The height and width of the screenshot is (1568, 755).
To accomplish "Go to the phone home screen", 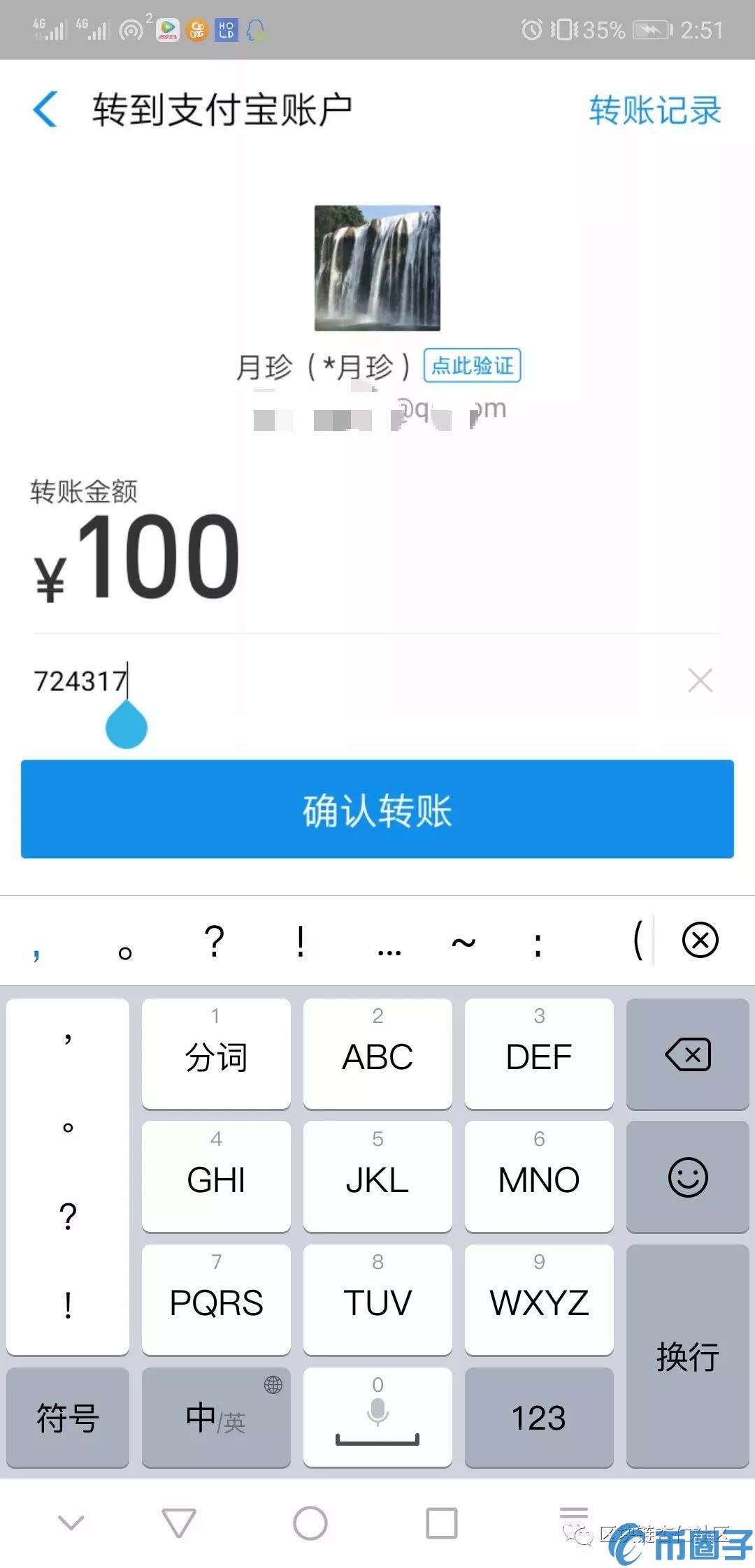I will pyautogui.click(x=310, y=1523).
